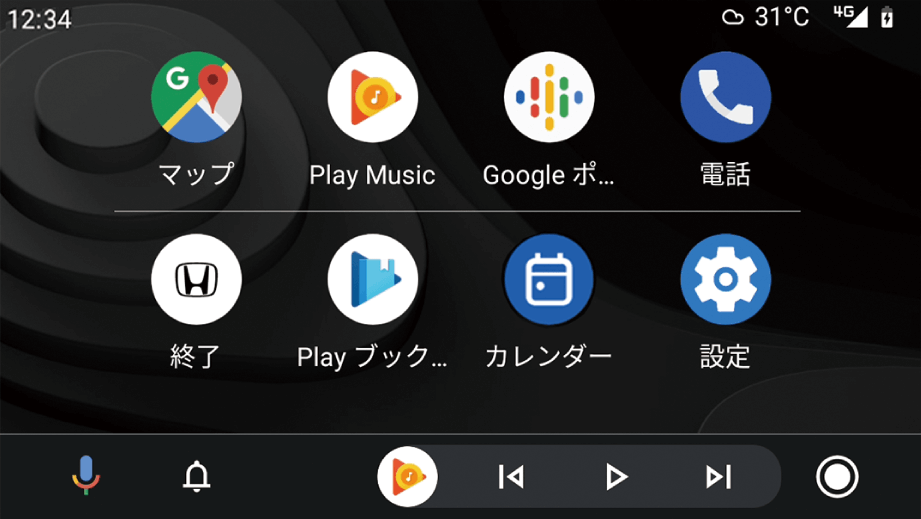Launch Play Music app
This screenshot has height=519, width=921.
(x=372, y=98)
